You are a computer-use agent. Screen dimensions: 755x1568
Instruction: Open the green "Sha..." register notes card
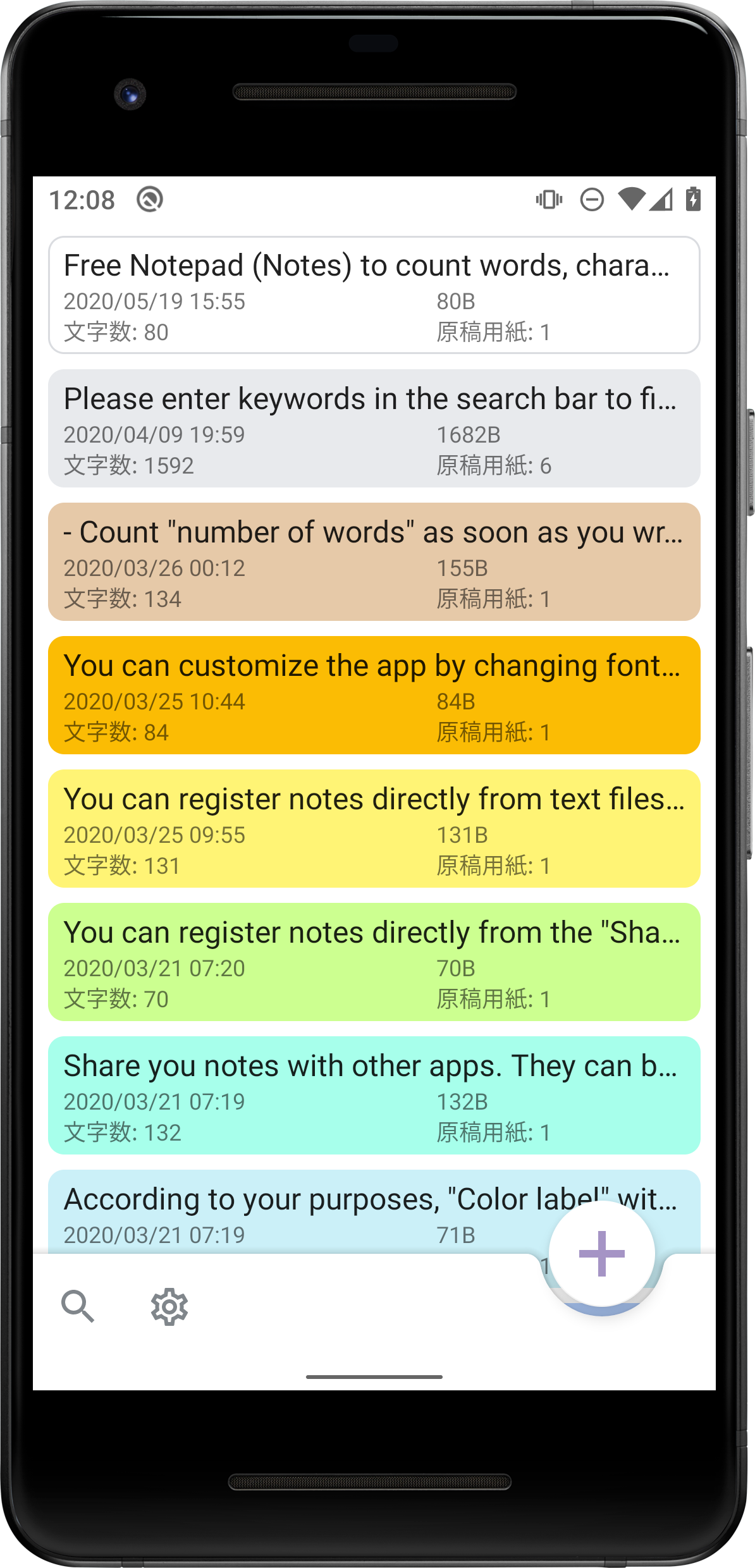click(x=374, y=962)
